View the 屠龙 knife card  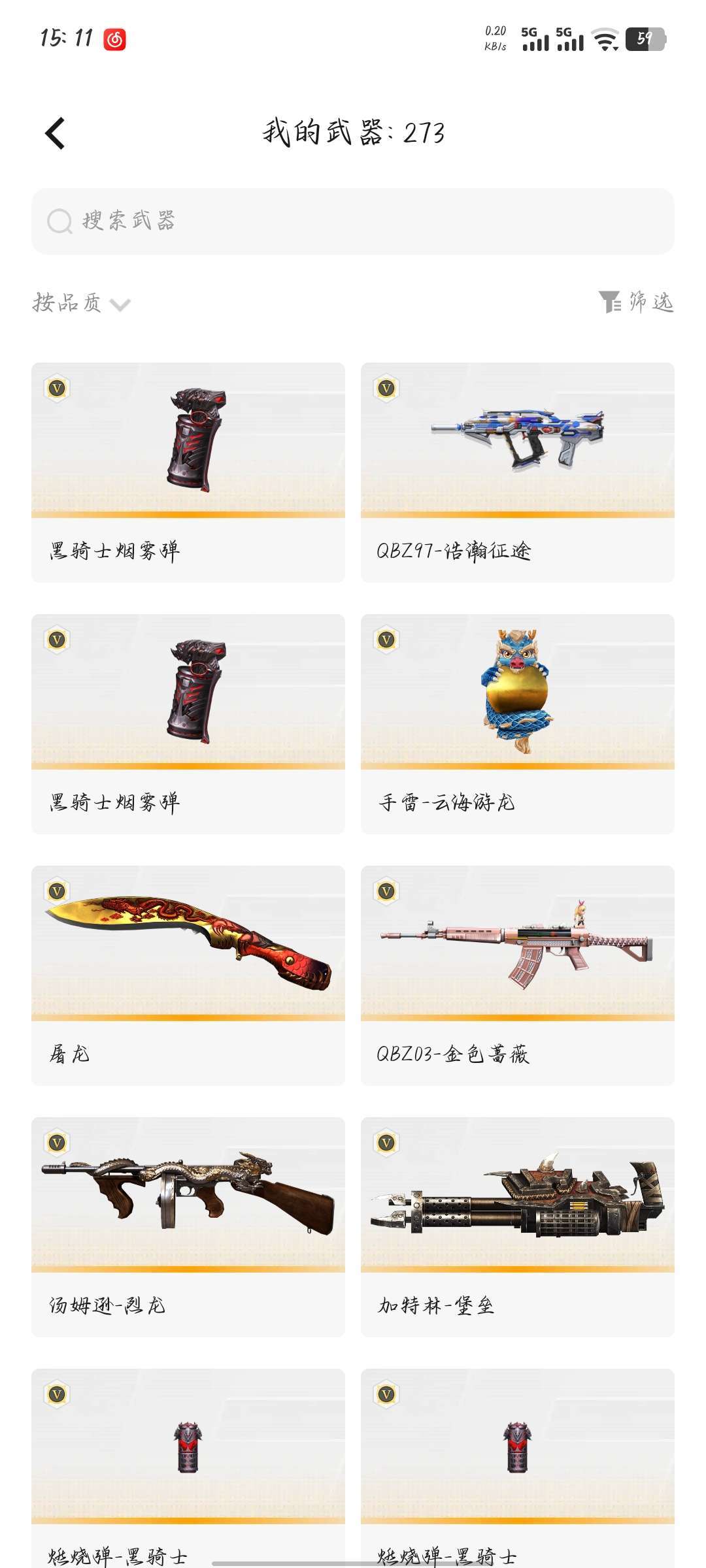pyautogui.click(x=188, y=975)
